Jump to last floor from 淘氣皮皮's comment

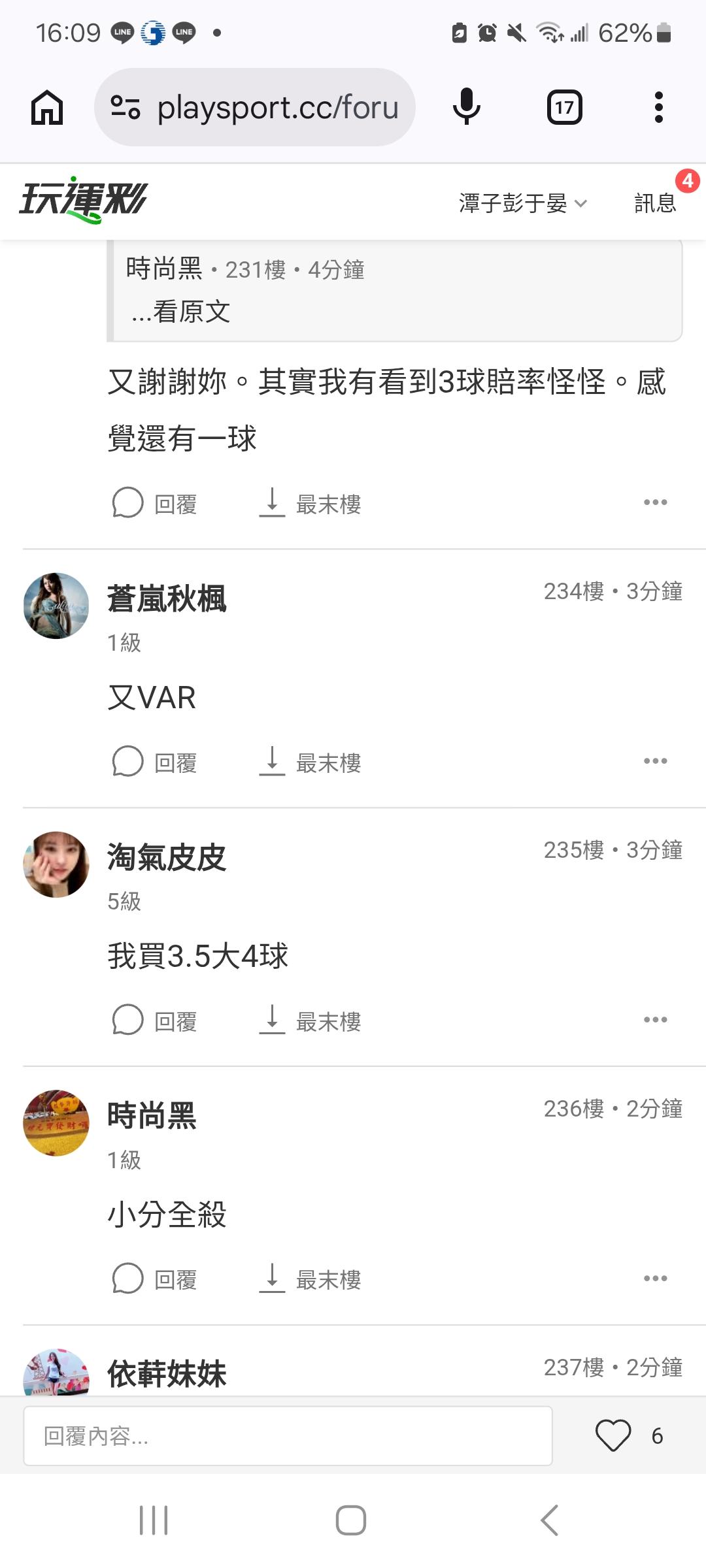click(x=311, y=1021)
